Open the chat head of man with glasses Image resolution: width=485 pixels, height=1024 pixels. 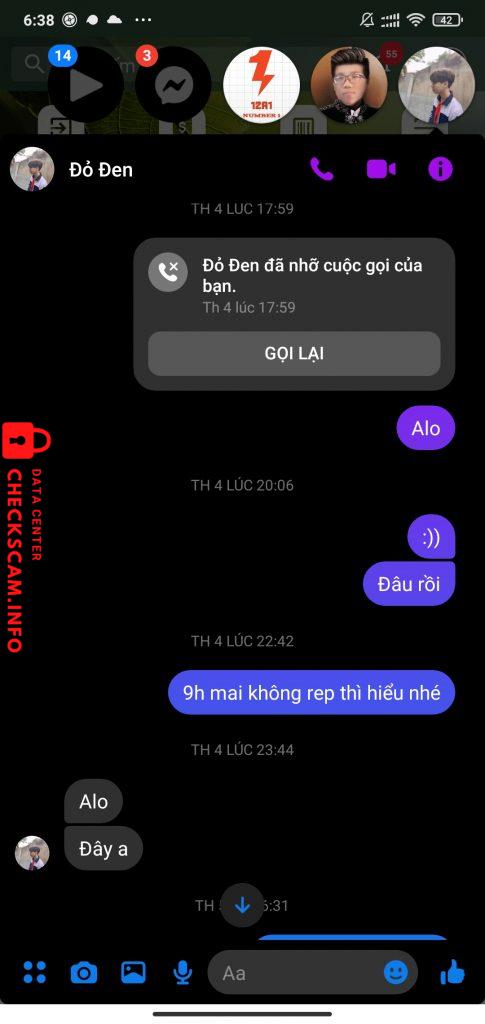click(349, 85)
